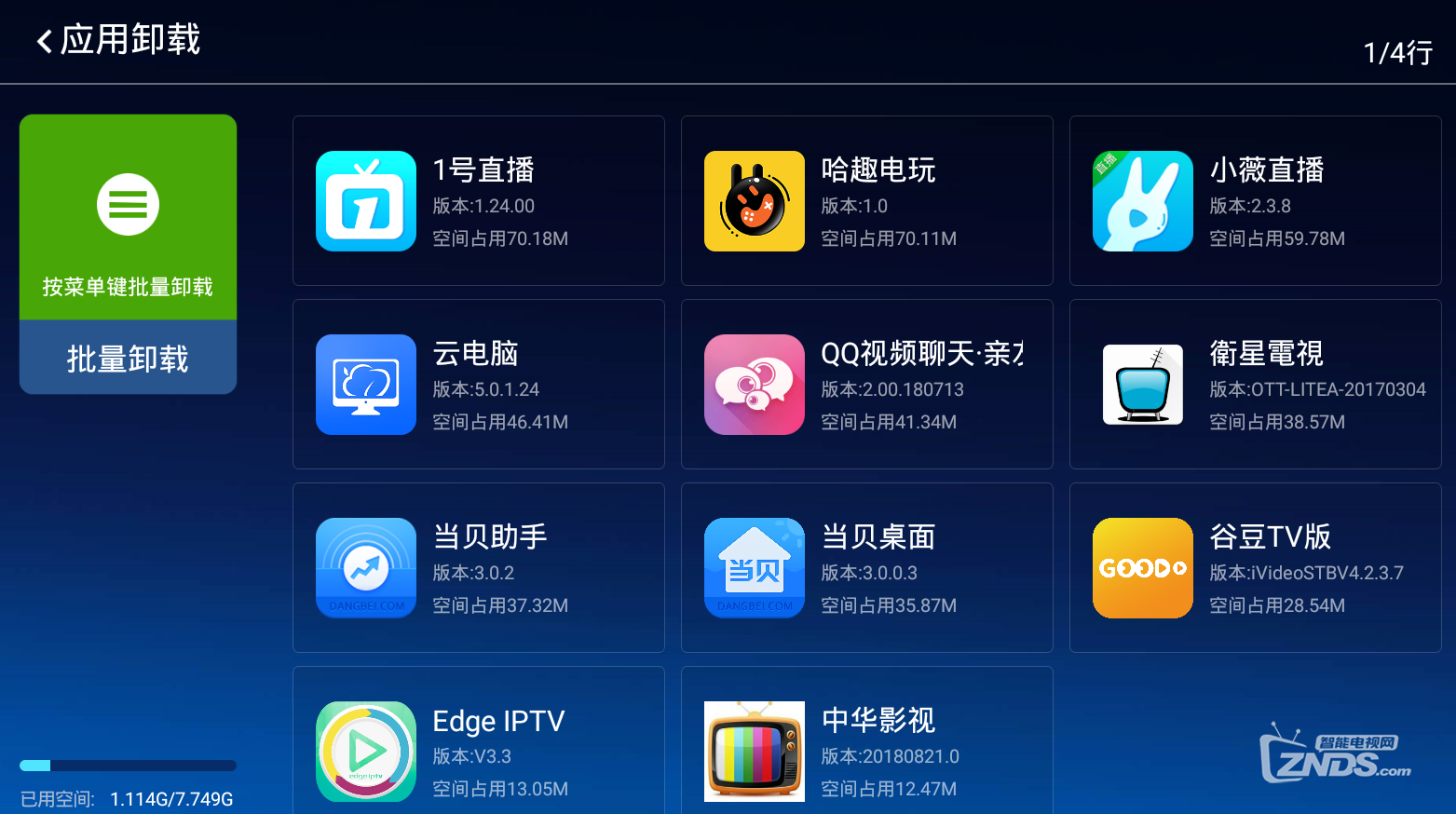Open the 小薇直播 app card
This screenshot has width=1456, height=814.
click(x=1255, y=201)
